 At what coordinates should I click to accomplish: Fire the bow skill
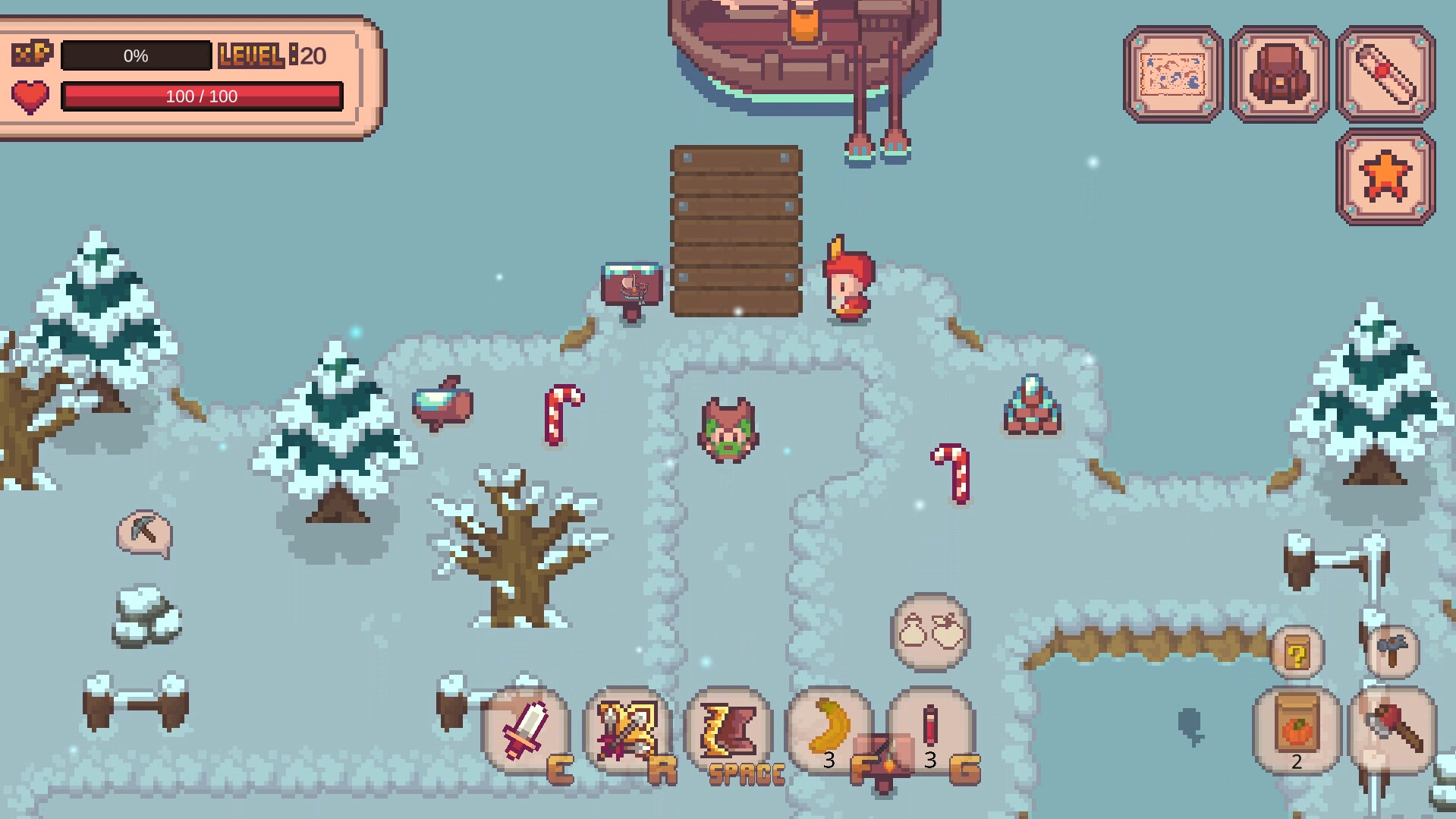tap(627, 730)
